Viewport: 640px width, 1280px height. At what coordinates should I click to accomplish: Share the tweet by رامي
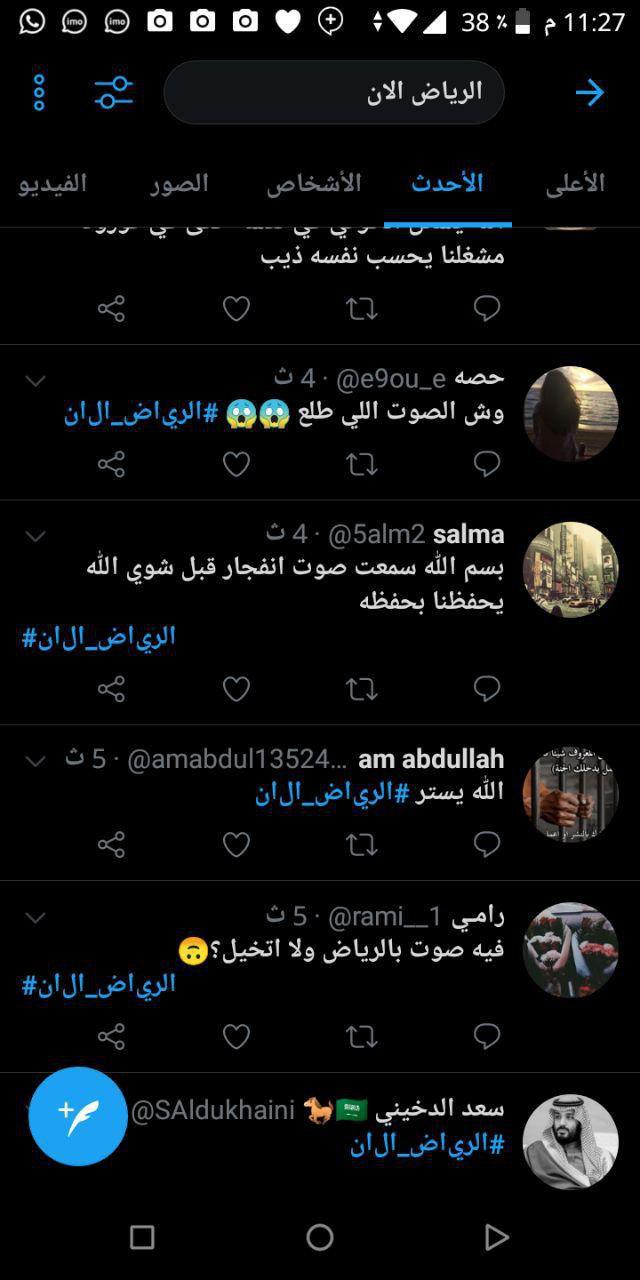click(111, 1037)
